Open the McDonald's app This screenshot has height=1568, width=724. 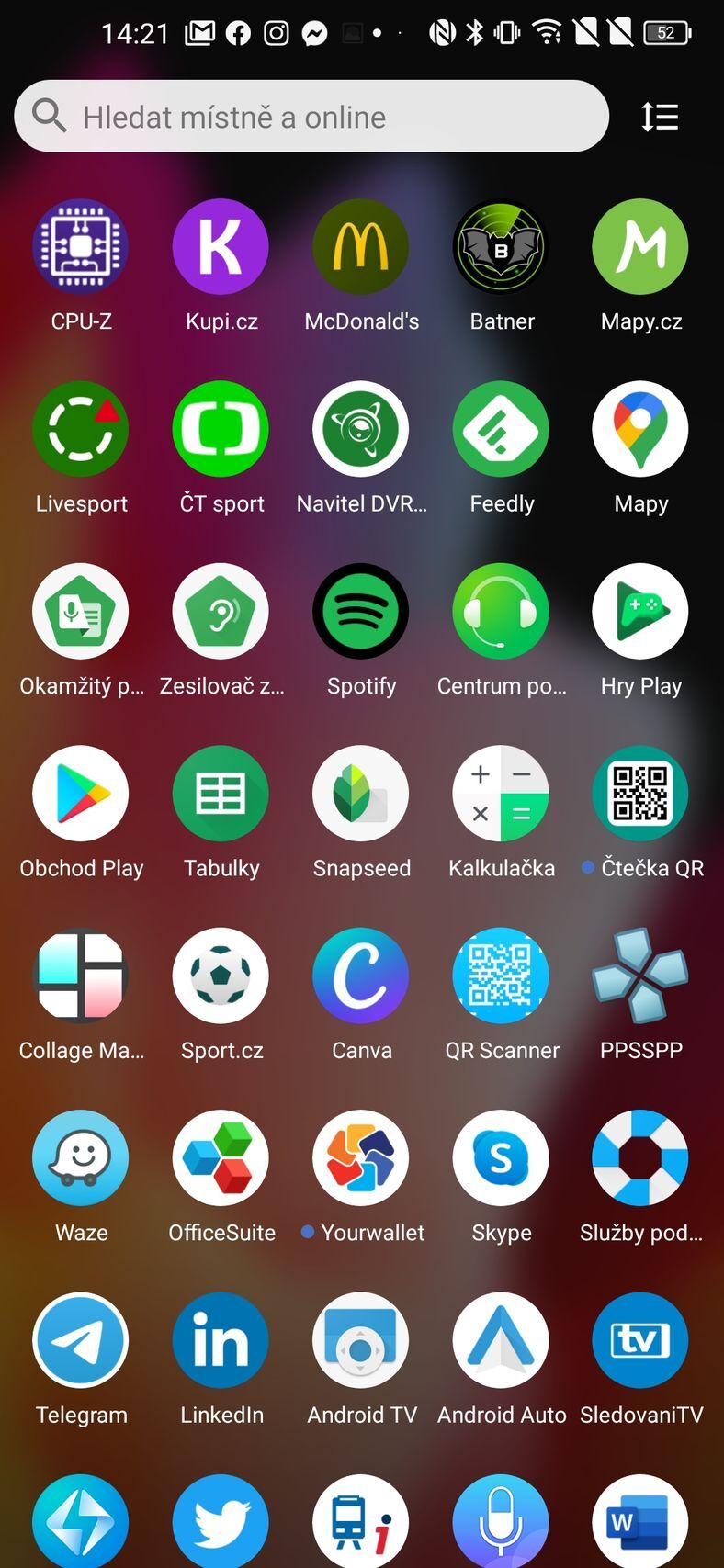[361, 246]
